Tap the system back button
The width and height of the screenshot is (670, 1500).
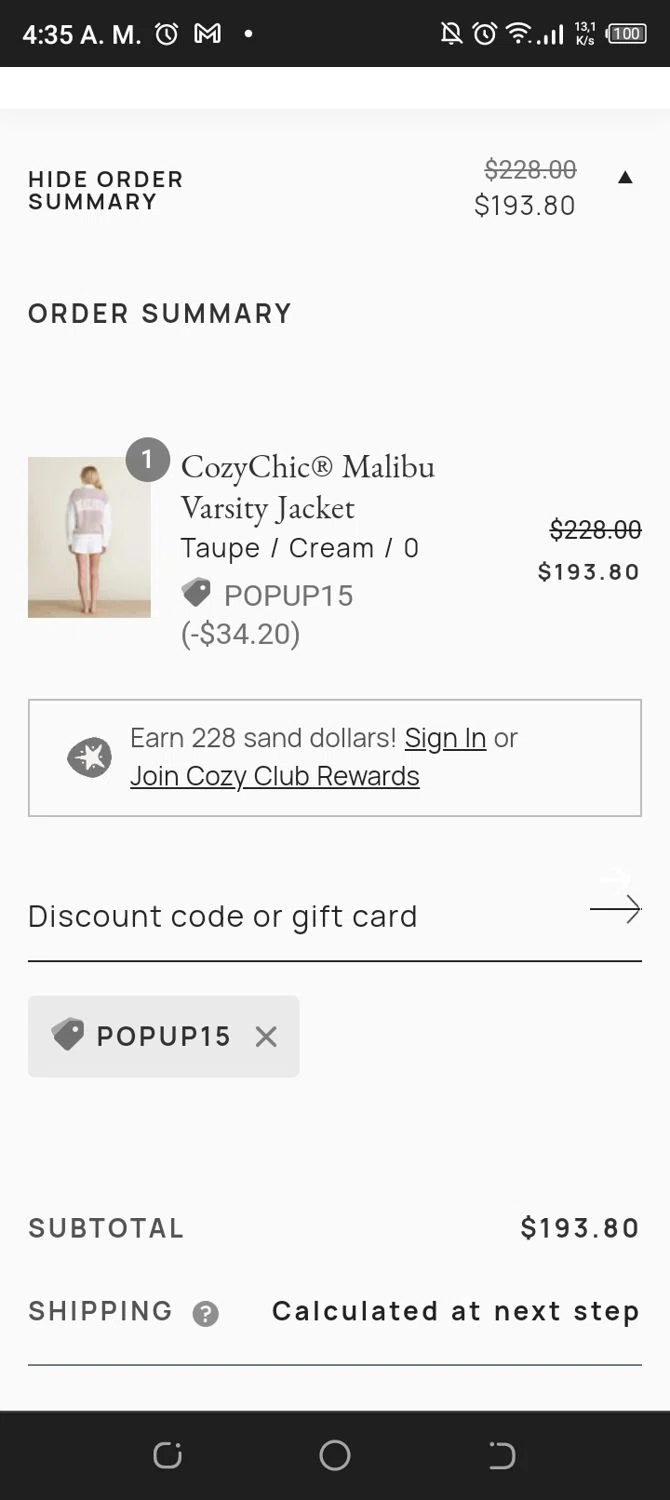point(501,1455)
